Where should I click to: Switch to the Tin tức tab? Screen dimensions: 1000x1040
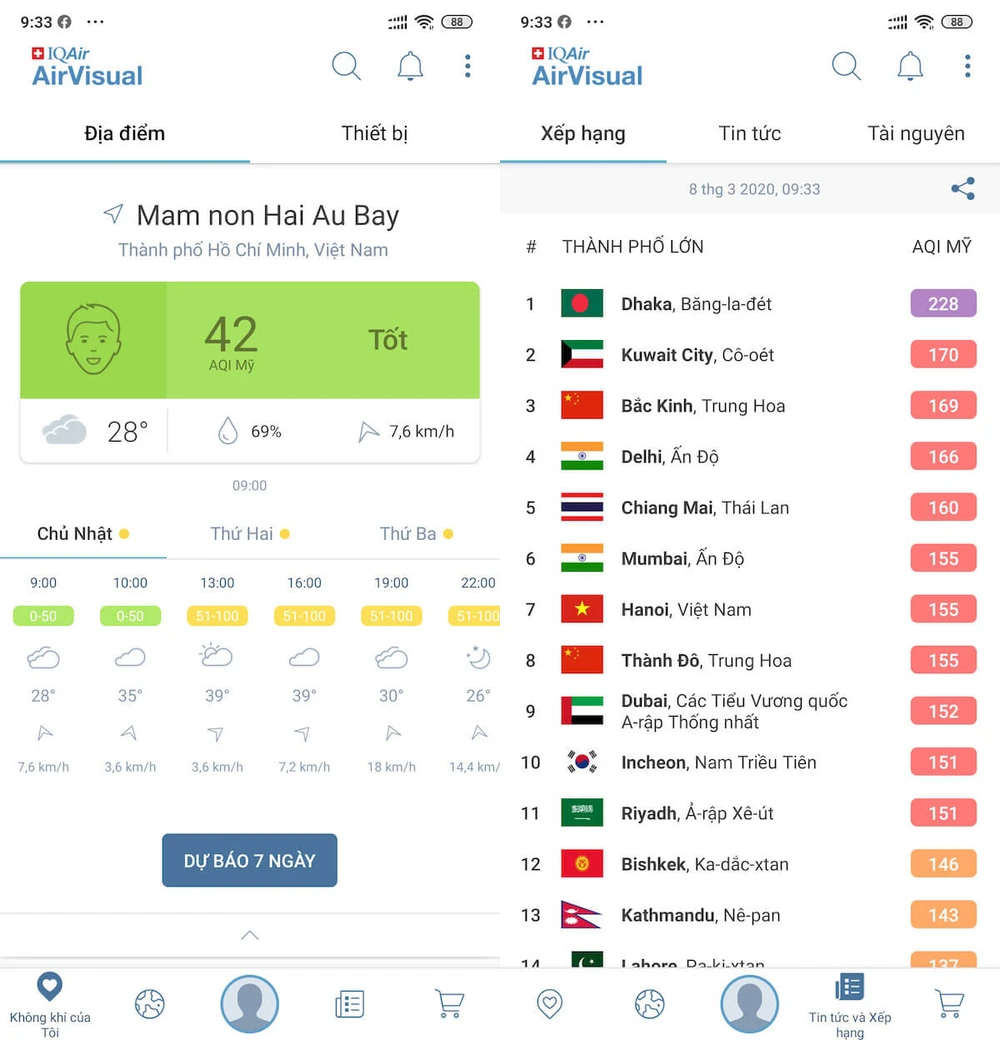749,134
